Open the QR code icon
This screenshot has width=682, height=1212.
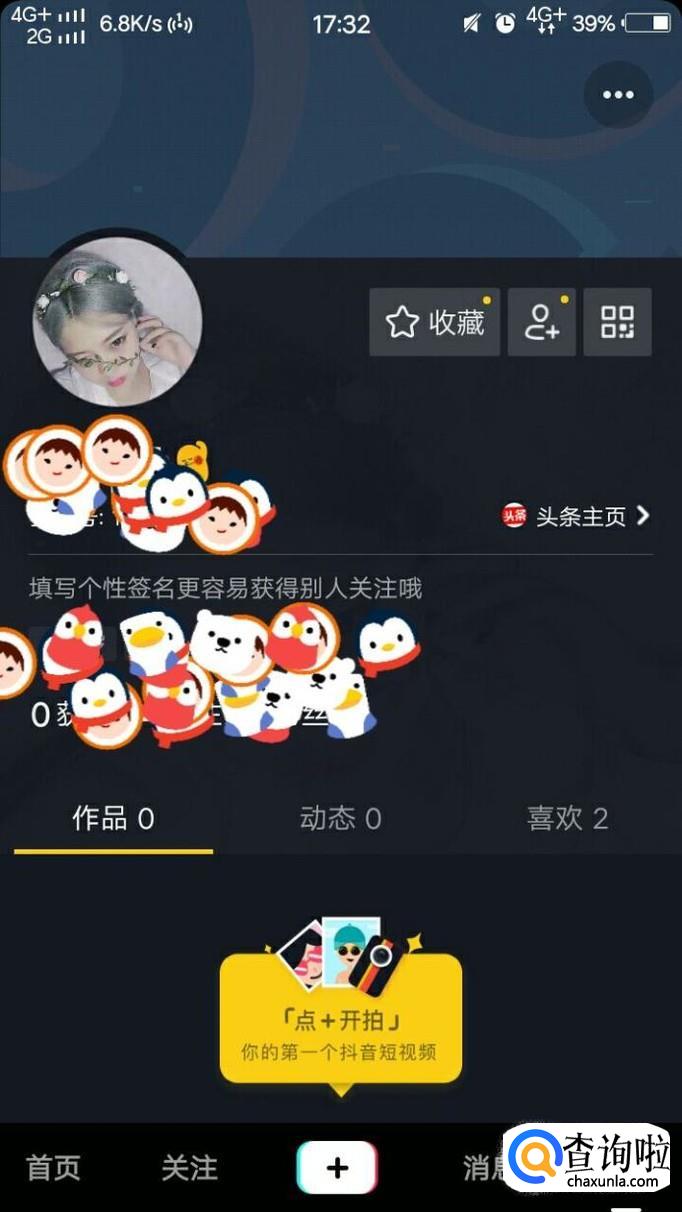(x=617, y=322)
